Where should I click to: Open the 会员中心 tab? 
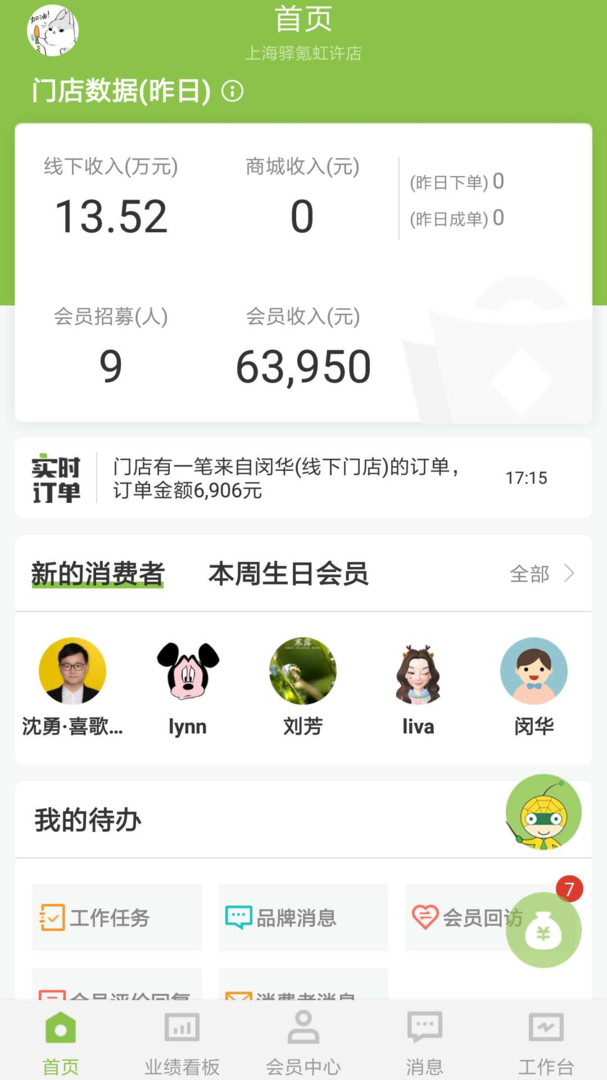pos(303,1042)
